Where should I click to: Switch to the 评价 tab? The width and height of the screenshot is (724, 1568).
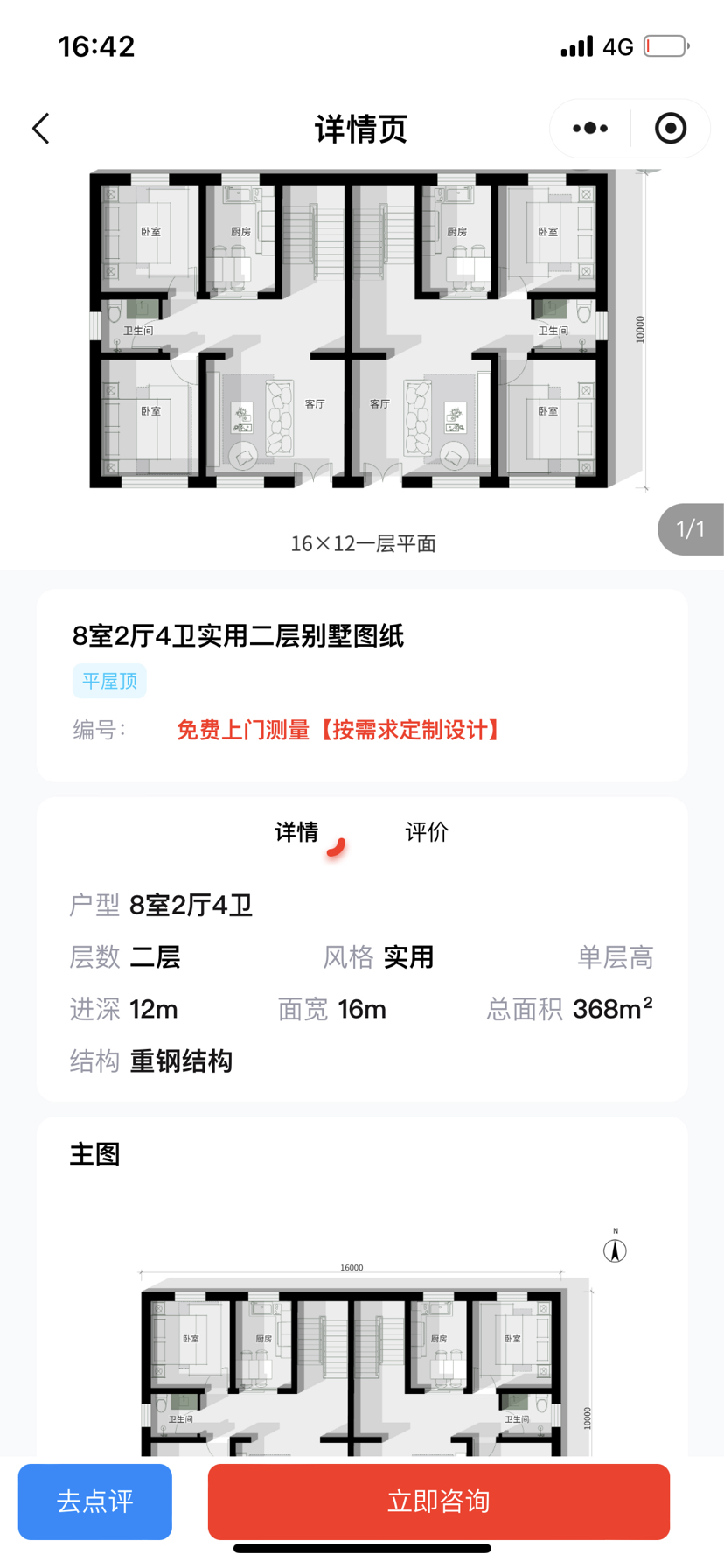point(427,832)
